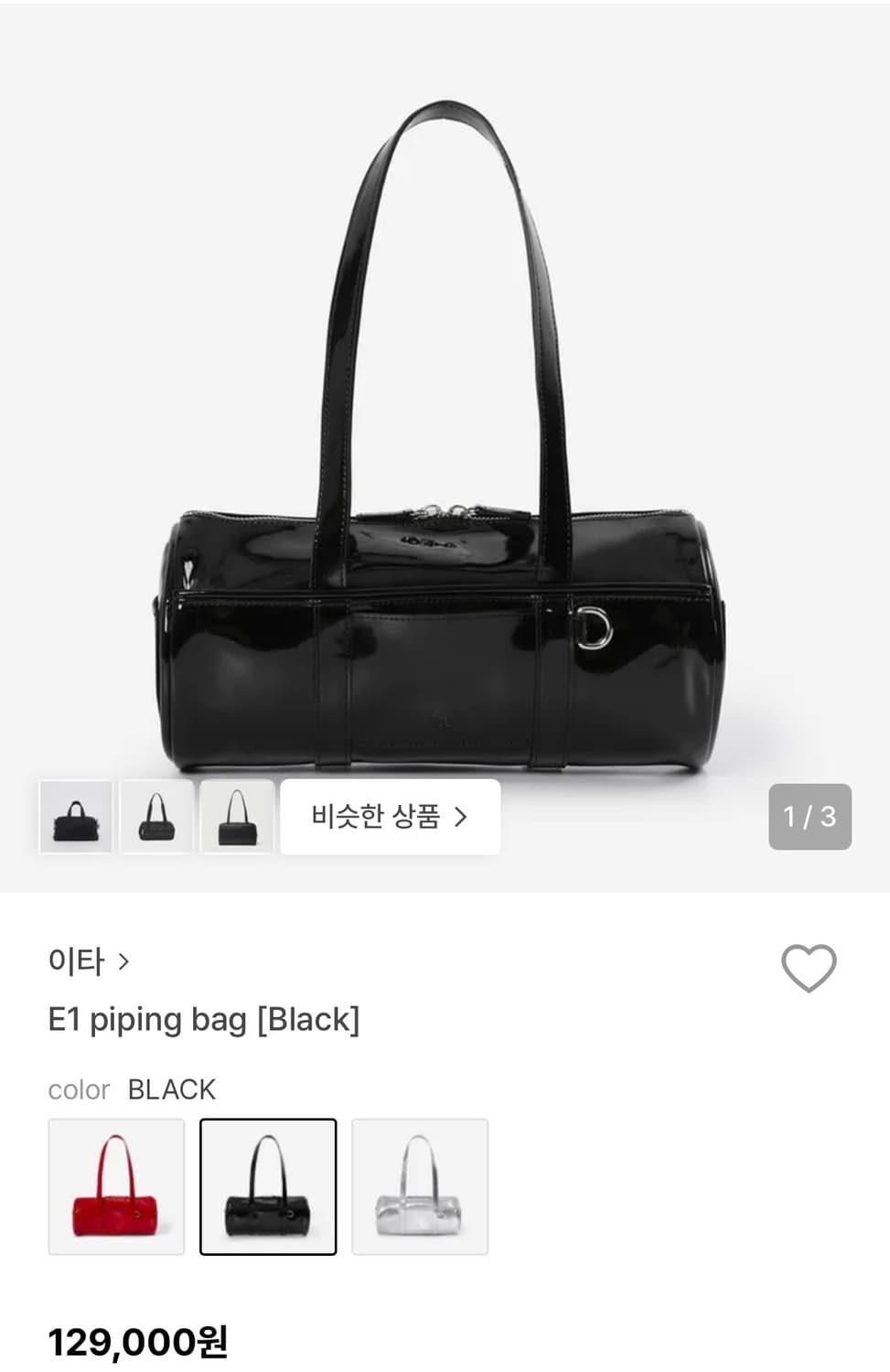Viewport: 890px width, 1372px height.
Task: Open similar products via 비슷한 상품 icon button
Action: [x=390, y=817]
